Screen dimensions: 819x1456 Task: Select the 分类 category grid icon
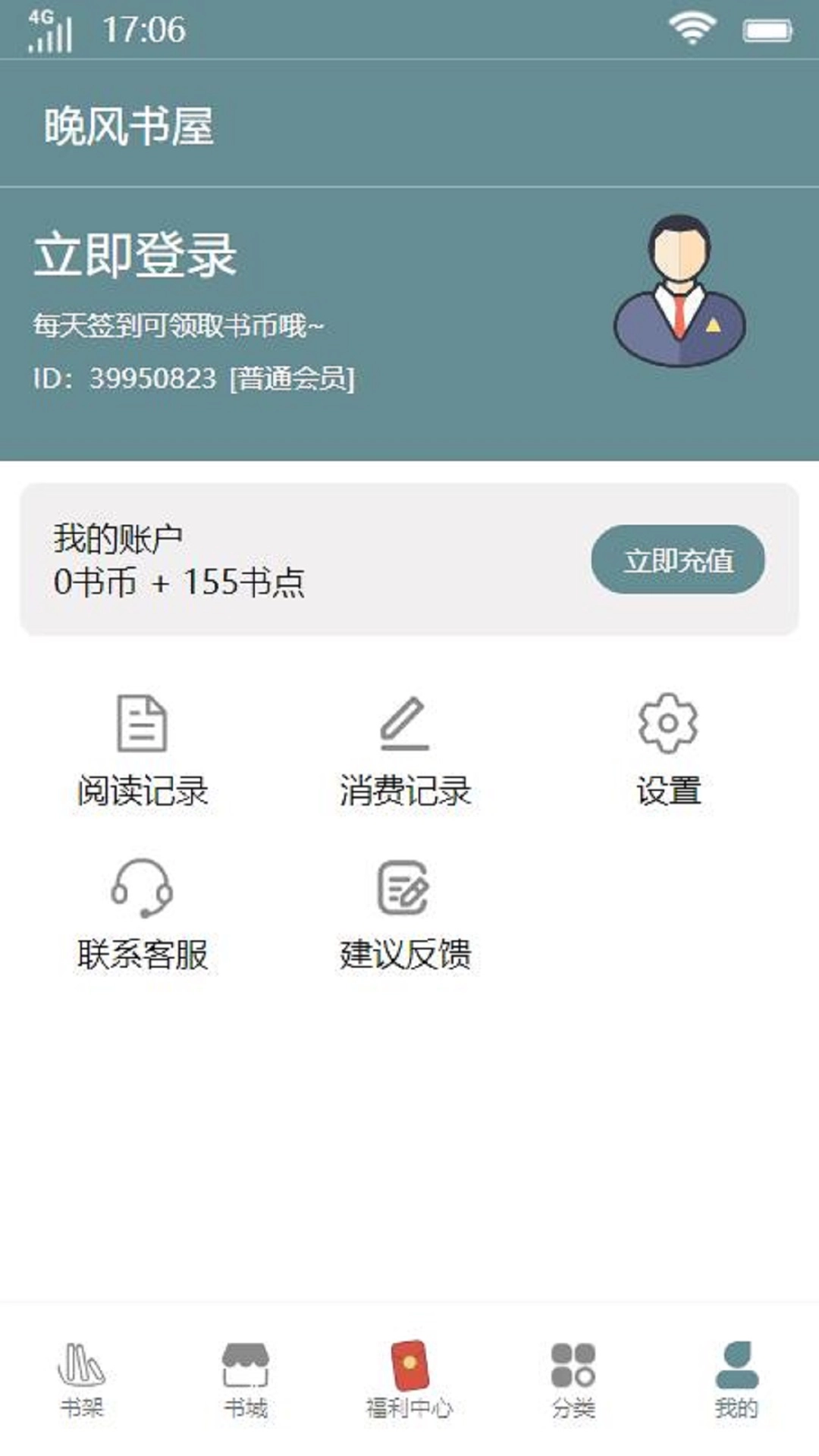(573, 1365)
